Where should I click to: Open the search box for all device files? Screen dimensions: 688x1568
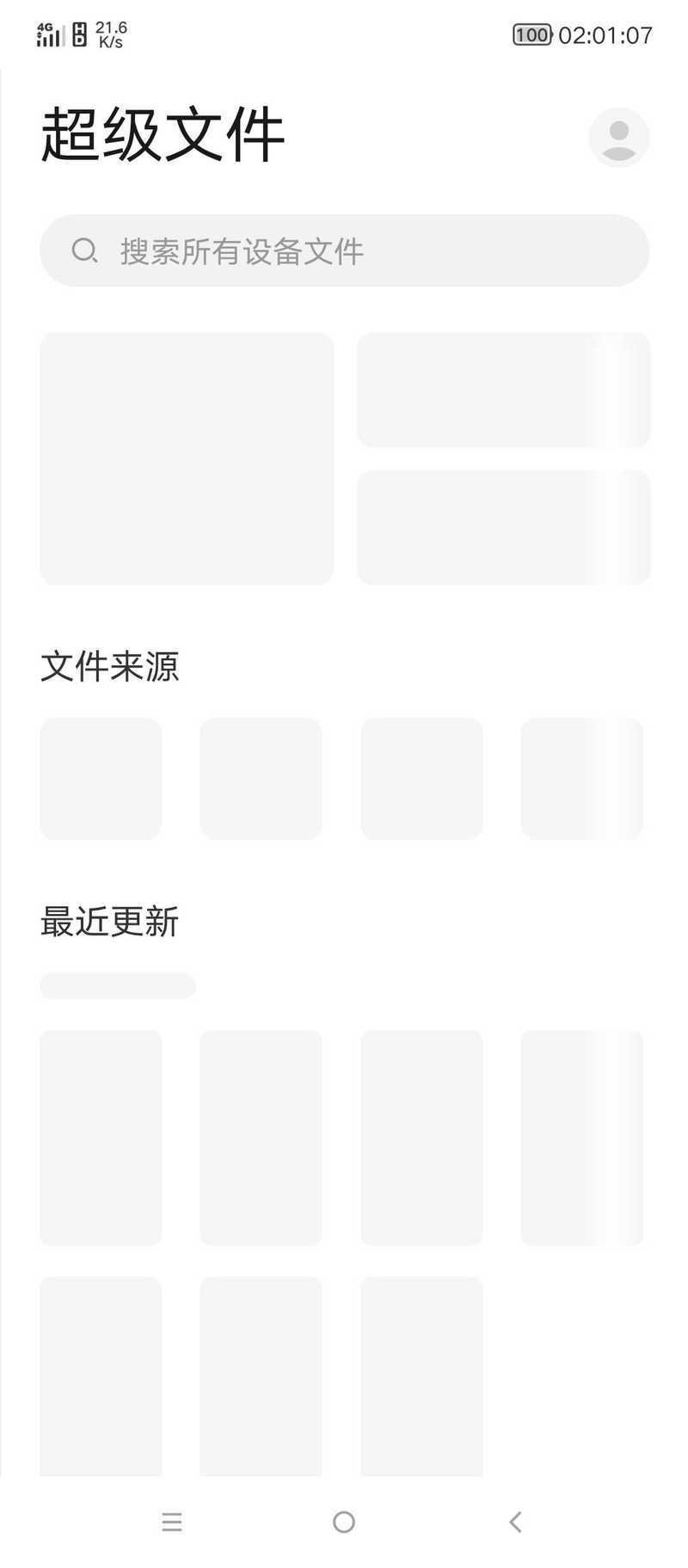point(344,250)
